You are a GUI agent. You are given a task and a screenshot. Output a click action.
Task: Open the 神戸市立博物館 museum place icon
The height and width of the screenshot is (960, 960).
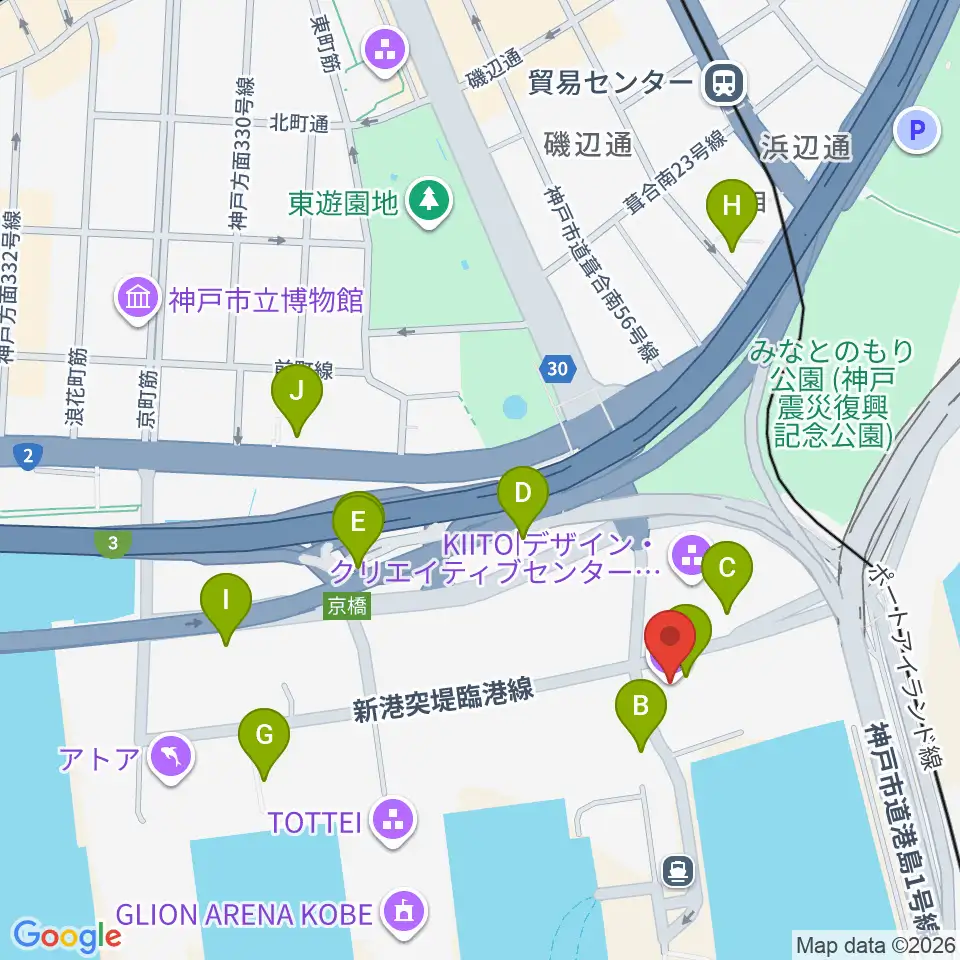coord(138,300)
